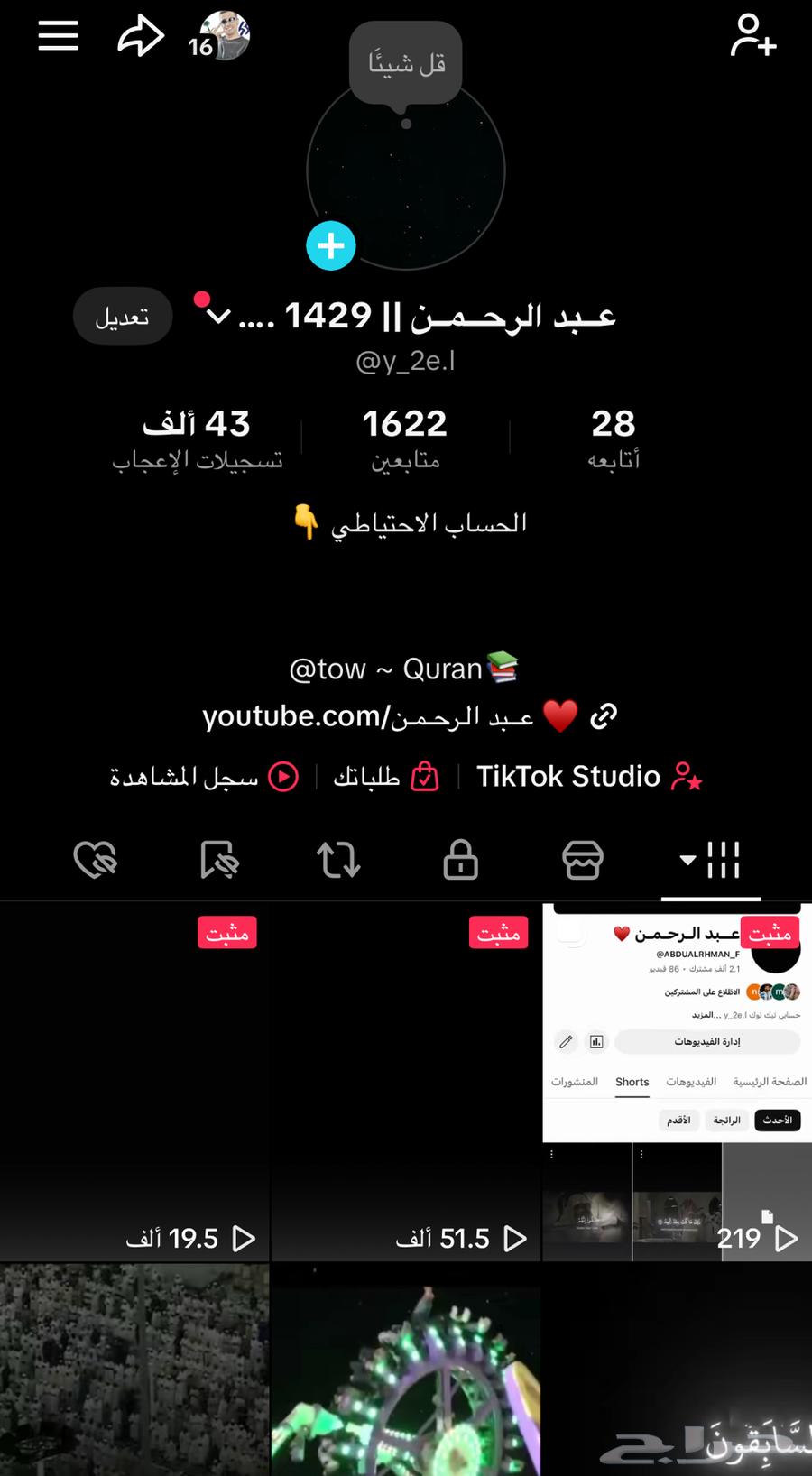Open the add friends icon
Screen dimensions: 812x1476
click(753, 36)
